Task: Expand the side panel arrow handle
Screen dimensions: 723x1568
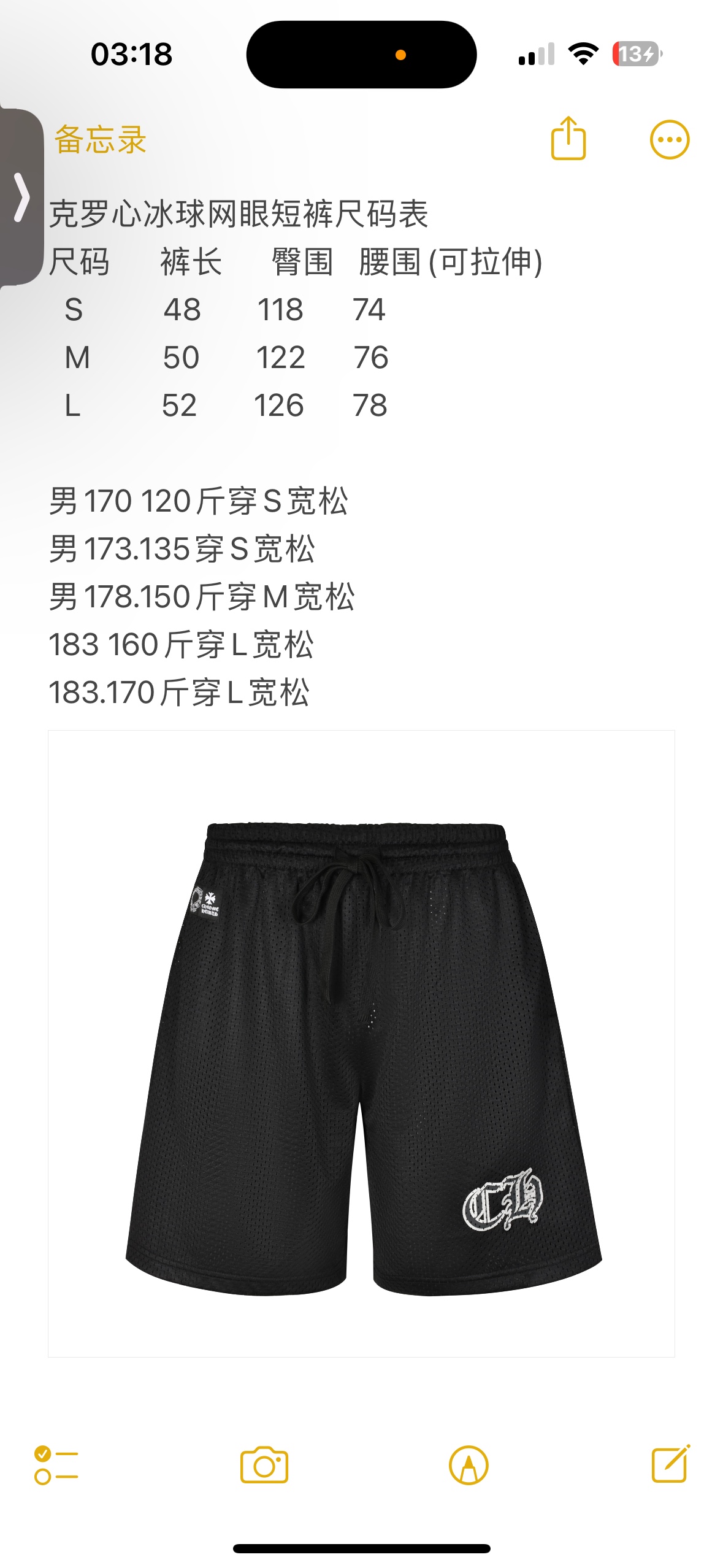Action: click(21, 198)
